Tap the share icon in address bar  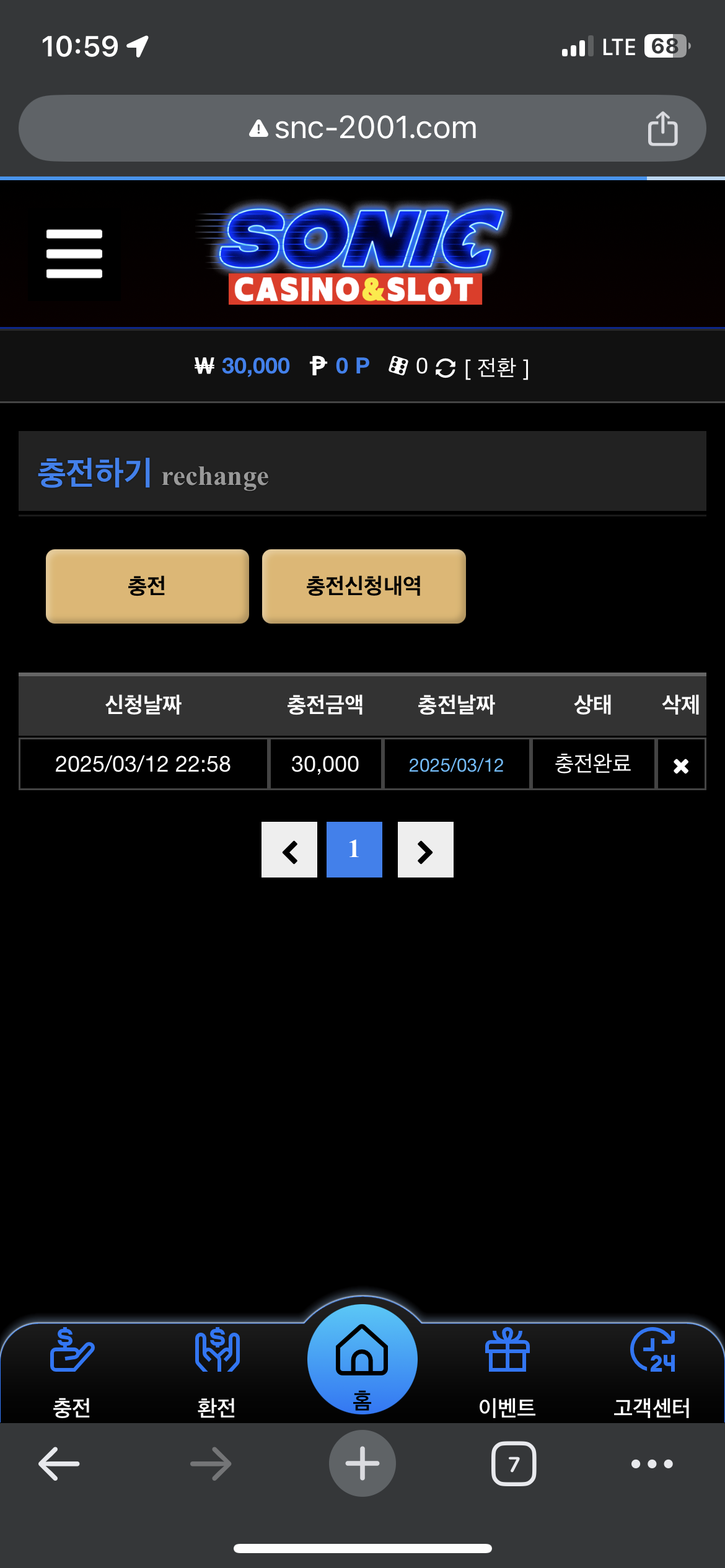click(x=662, y=129)
